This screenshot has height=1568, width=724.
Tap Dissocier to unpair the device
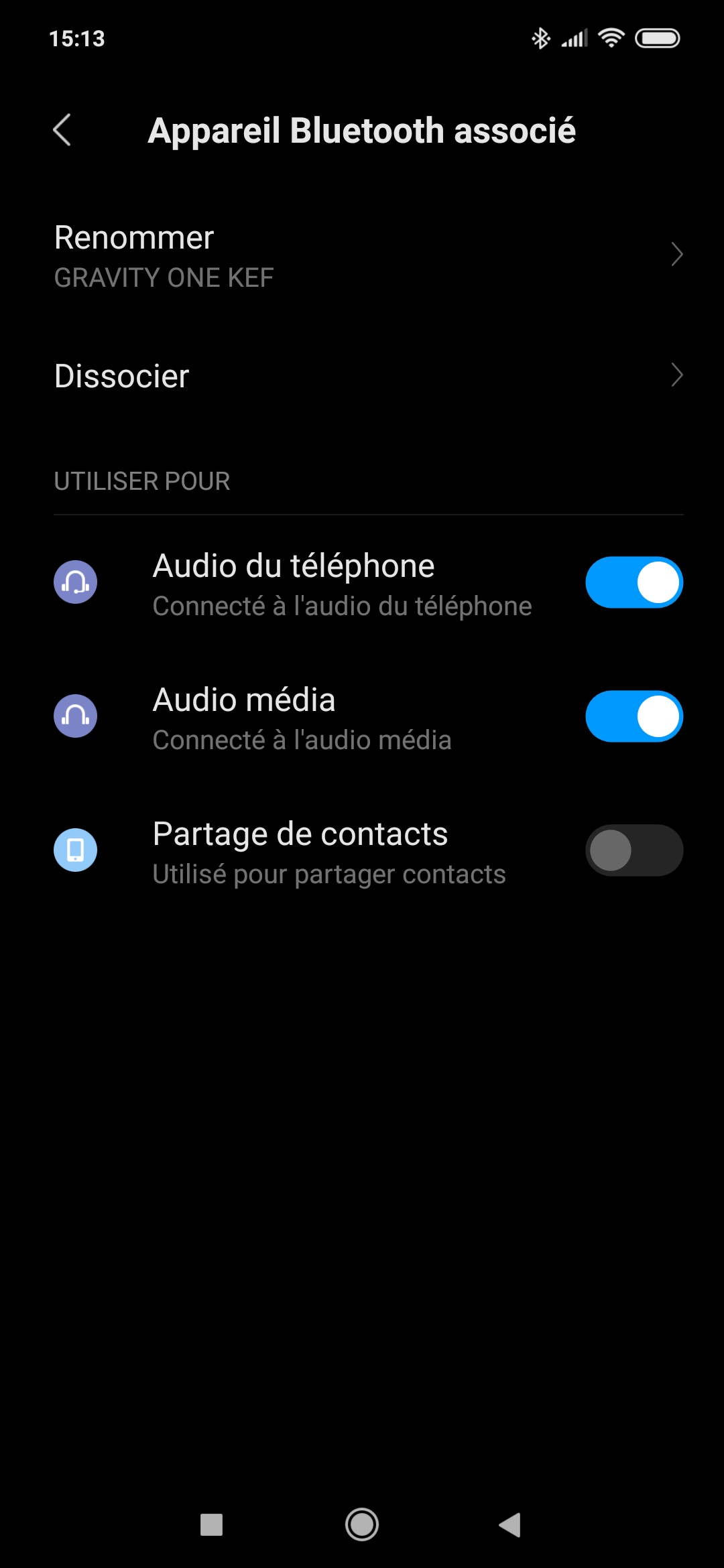pos(362,375)
